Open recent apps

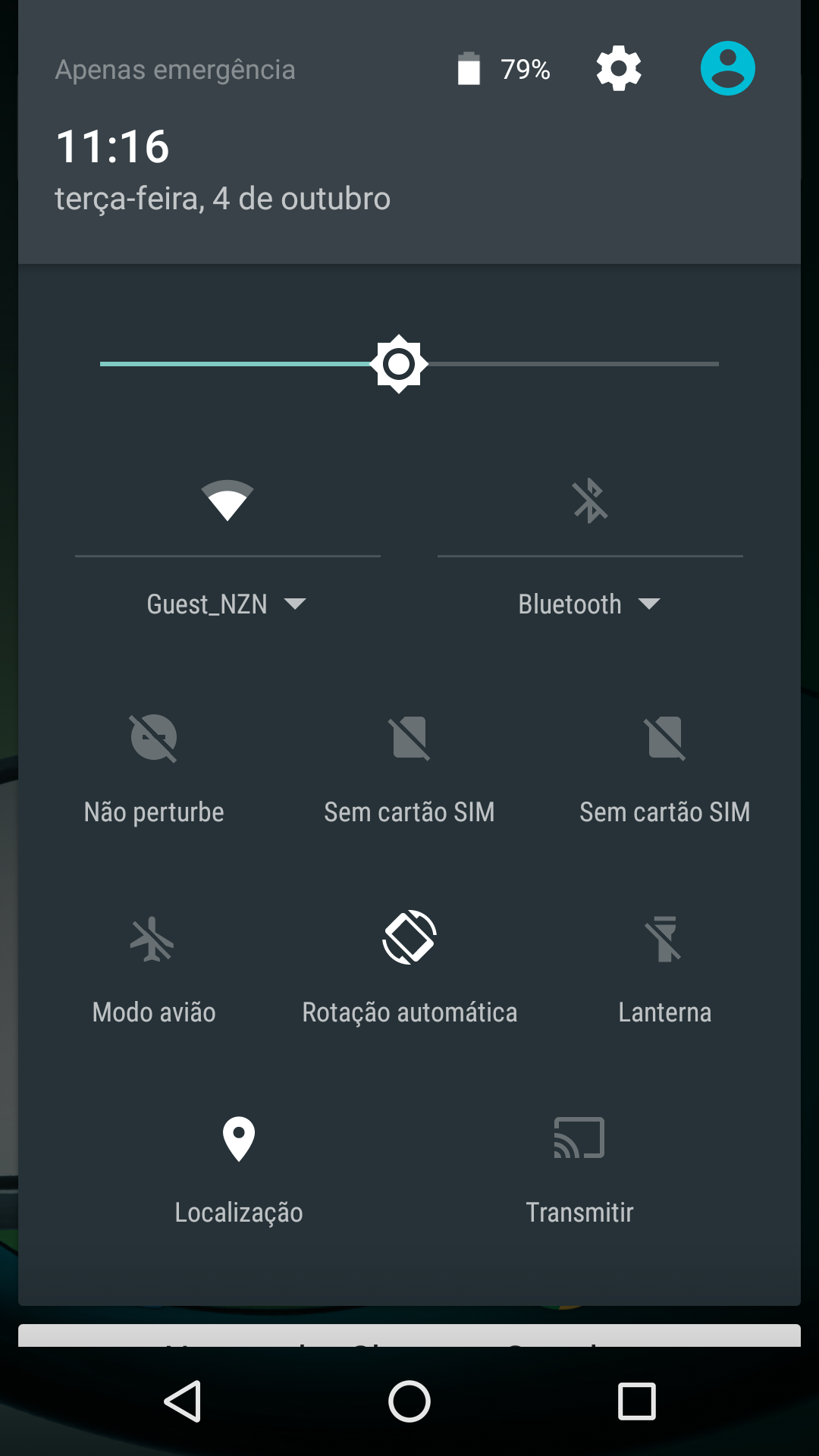pyautogui.click(x=637, y=1401)
